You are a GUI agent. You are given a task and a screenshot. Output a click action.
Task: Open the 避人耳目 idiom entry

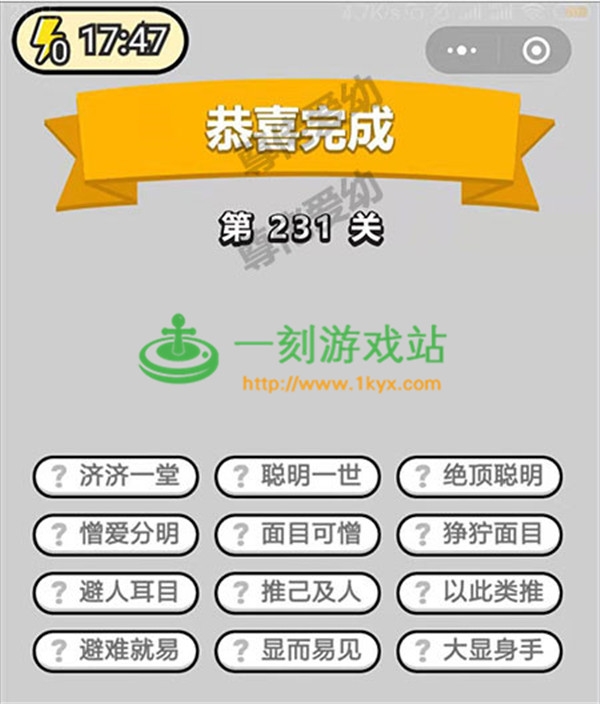(x=115, y=593)
